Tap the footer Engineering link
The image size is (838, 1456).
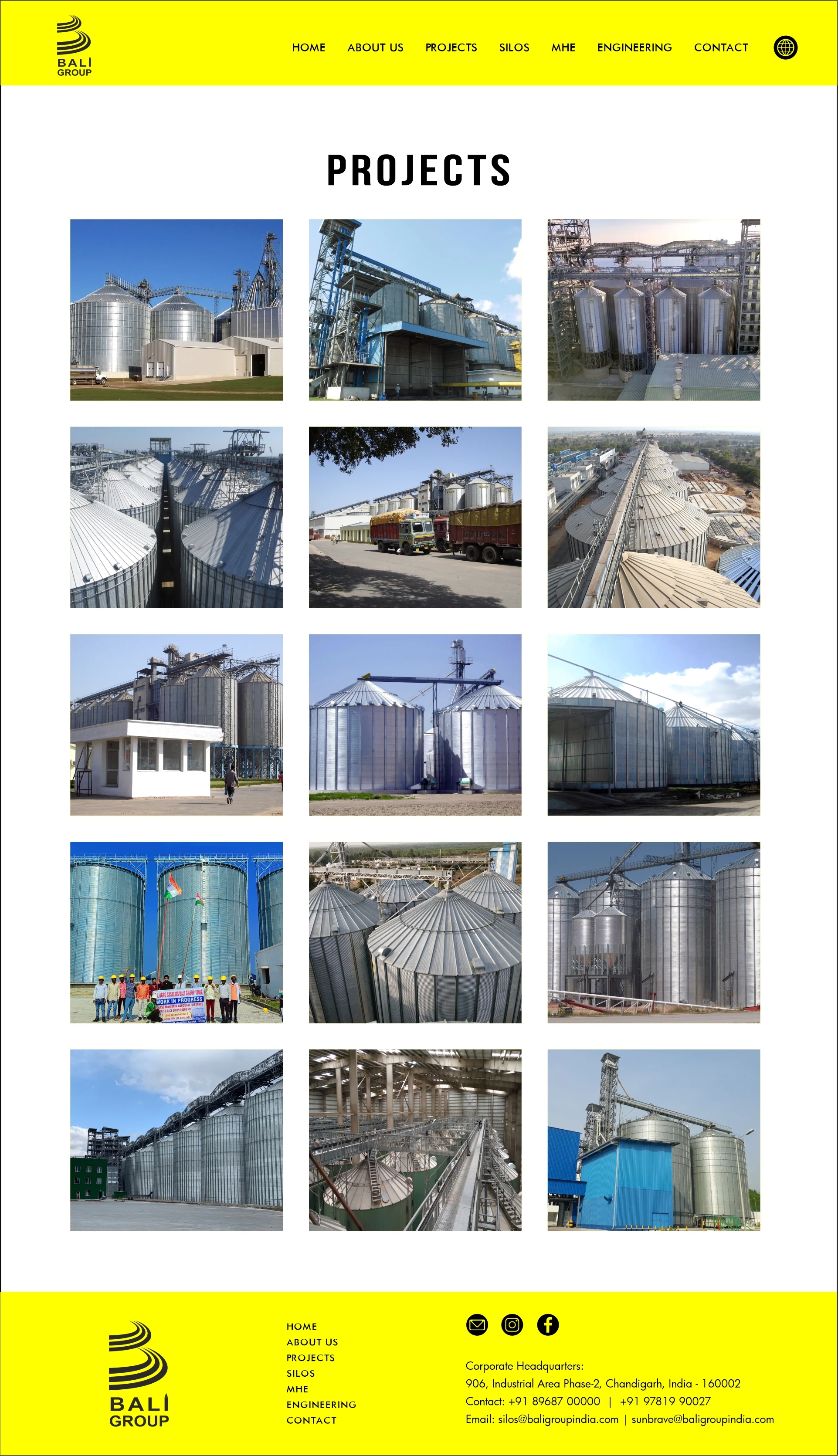coord(321,1404)
